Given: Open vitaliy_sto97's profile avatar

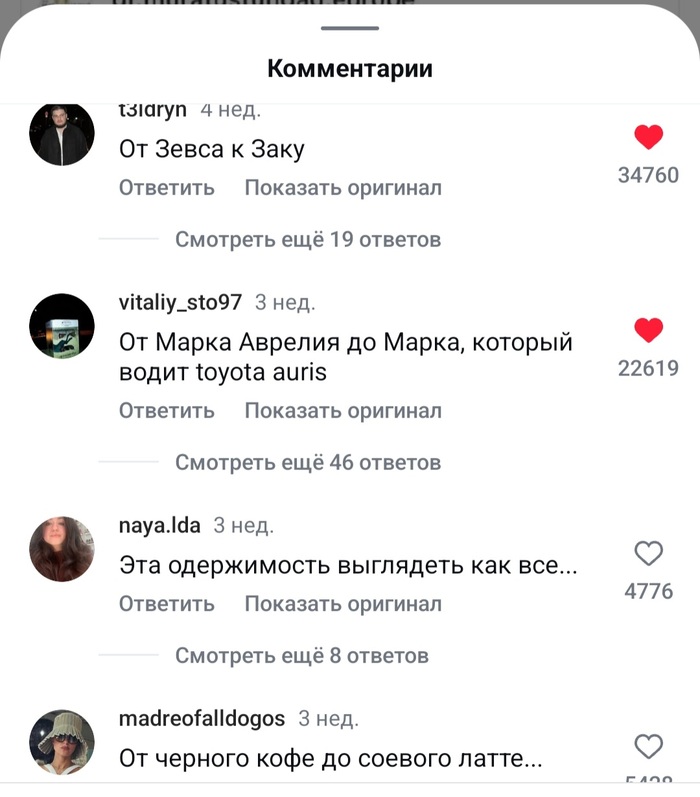Looking at the screenshot, I should [x=62, y=326].
